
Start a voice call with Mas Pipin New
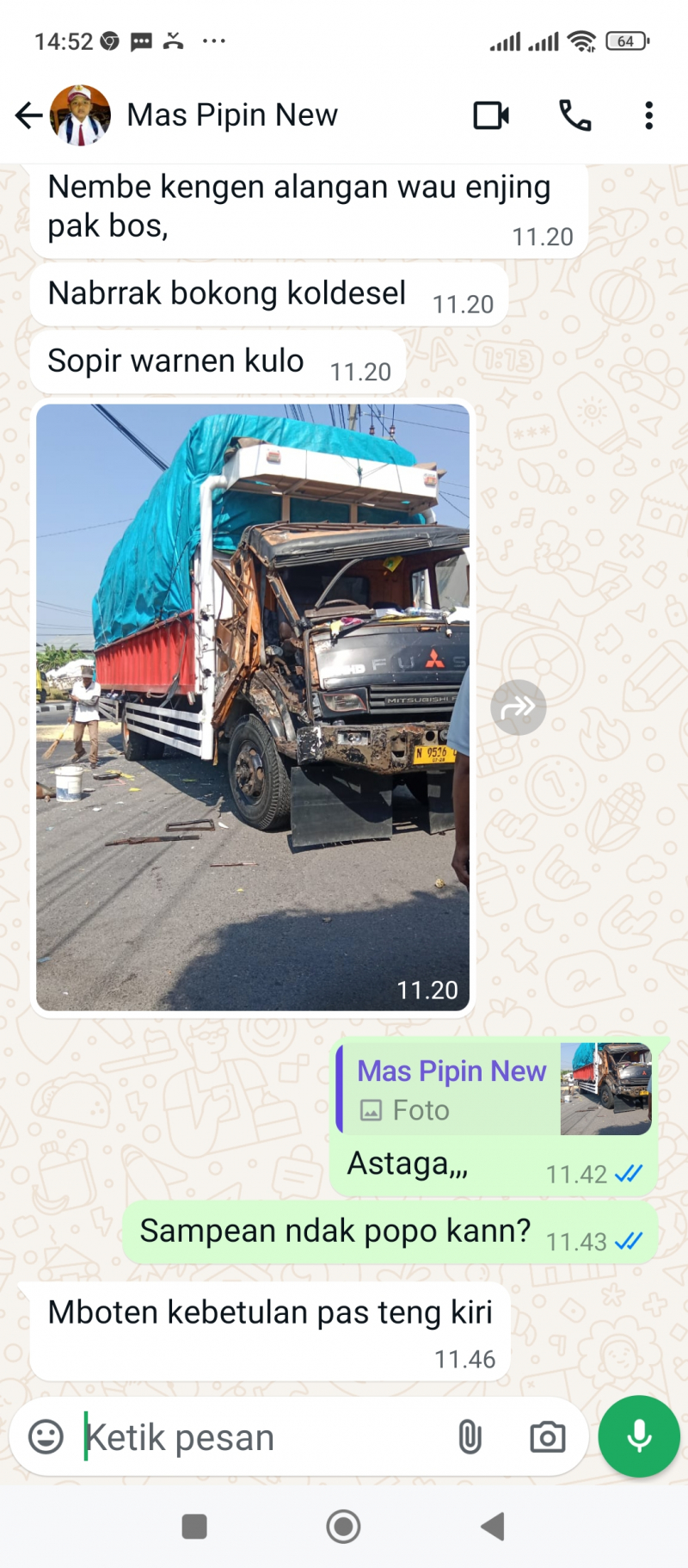pyautogui.click(x=575, y=115)
